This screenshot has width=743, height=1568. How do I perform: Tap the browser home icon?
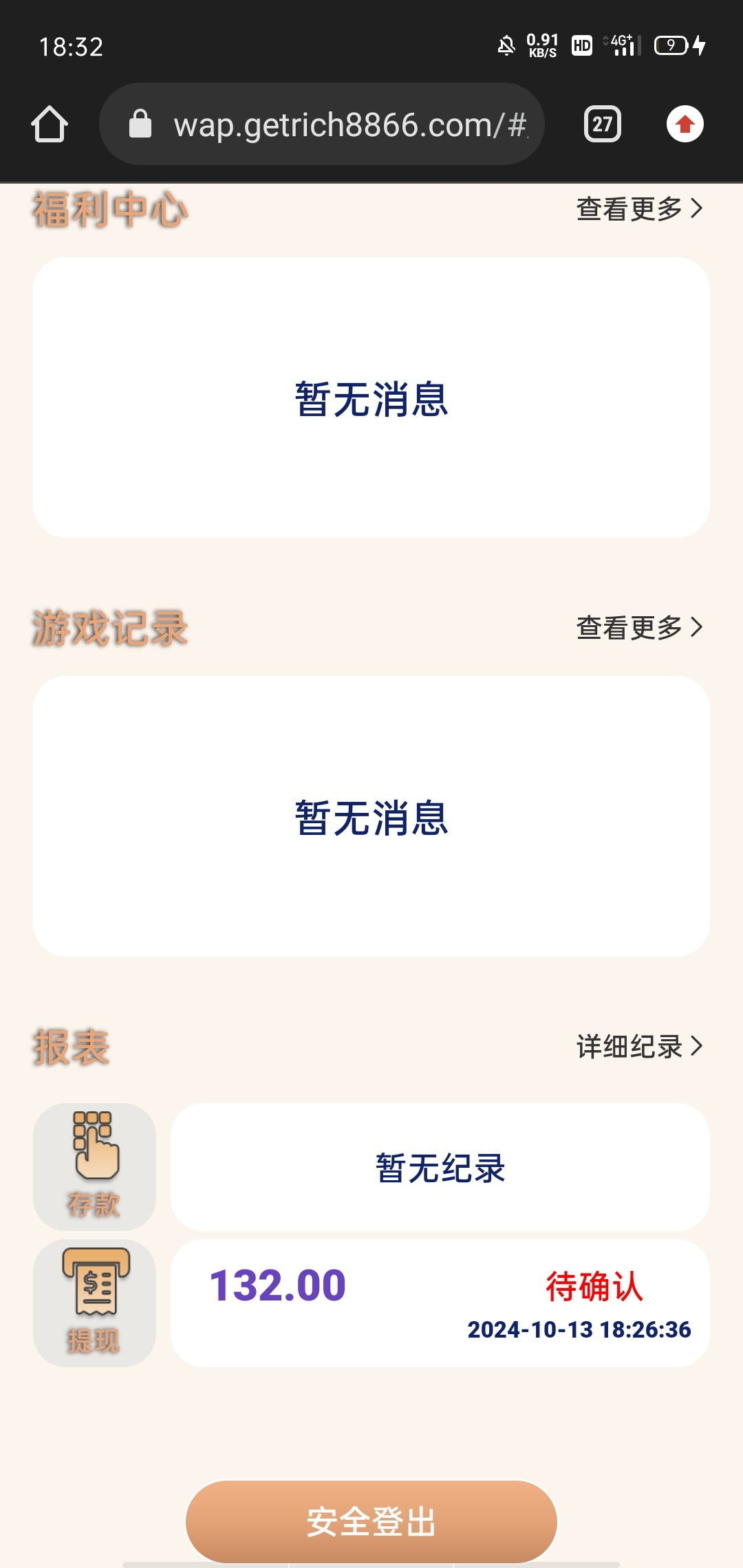point(47,124)
